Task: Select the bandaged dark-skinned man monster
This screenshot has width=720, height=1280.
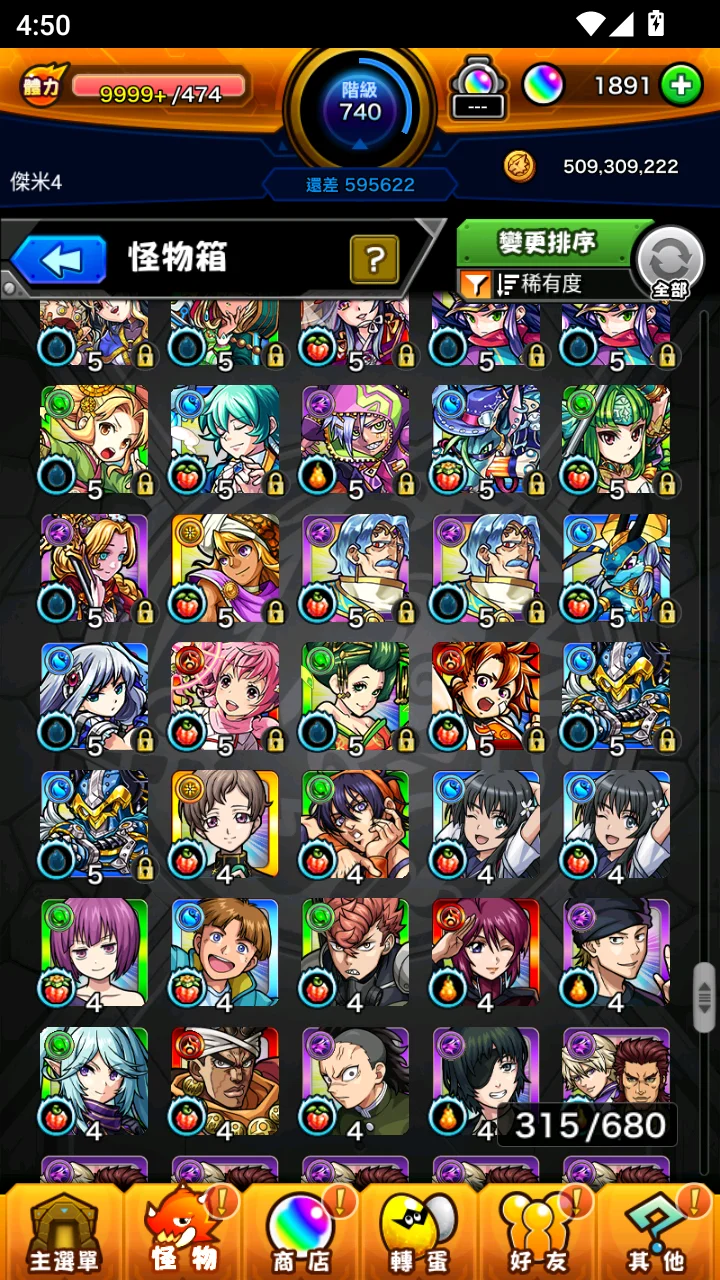Action: point(225,1081)
